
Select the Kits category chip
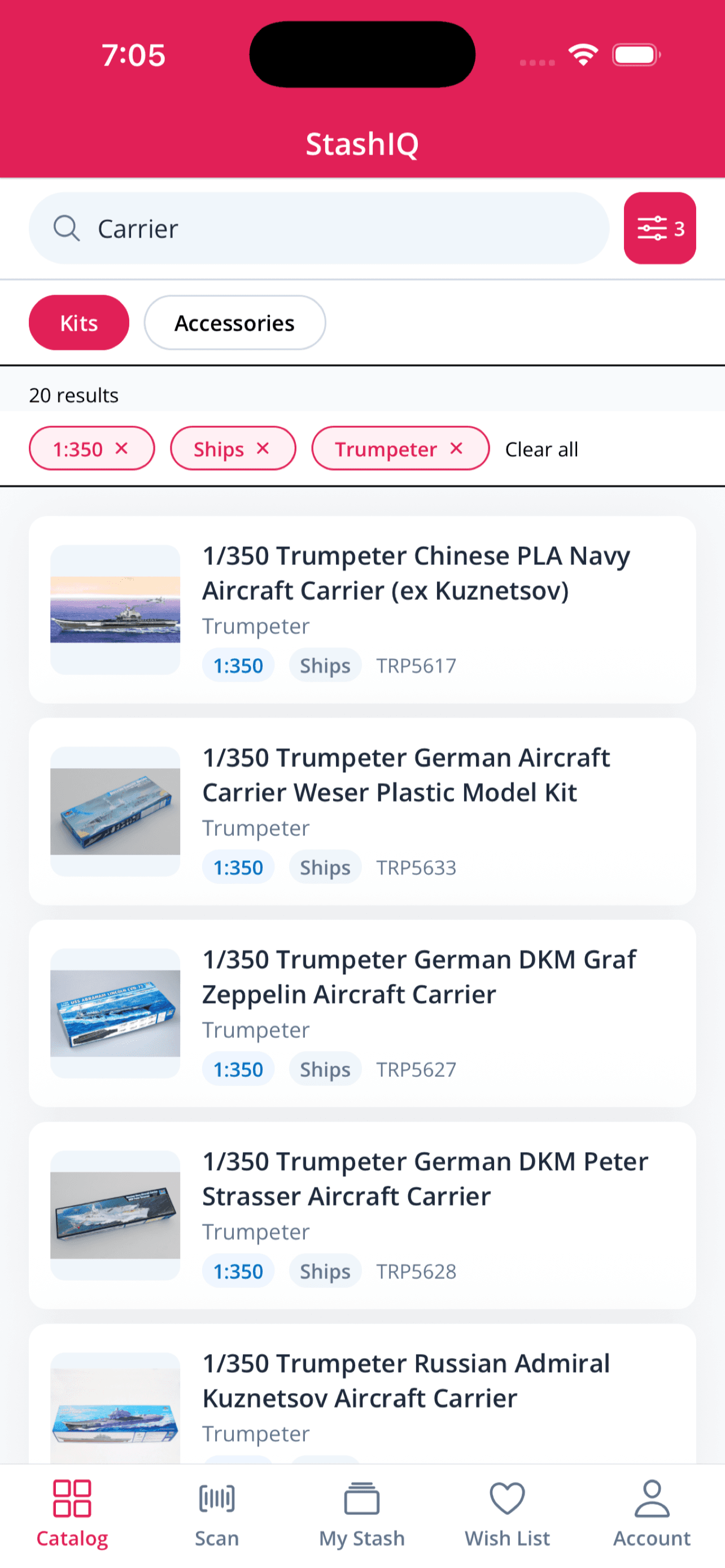click(79, 323)
